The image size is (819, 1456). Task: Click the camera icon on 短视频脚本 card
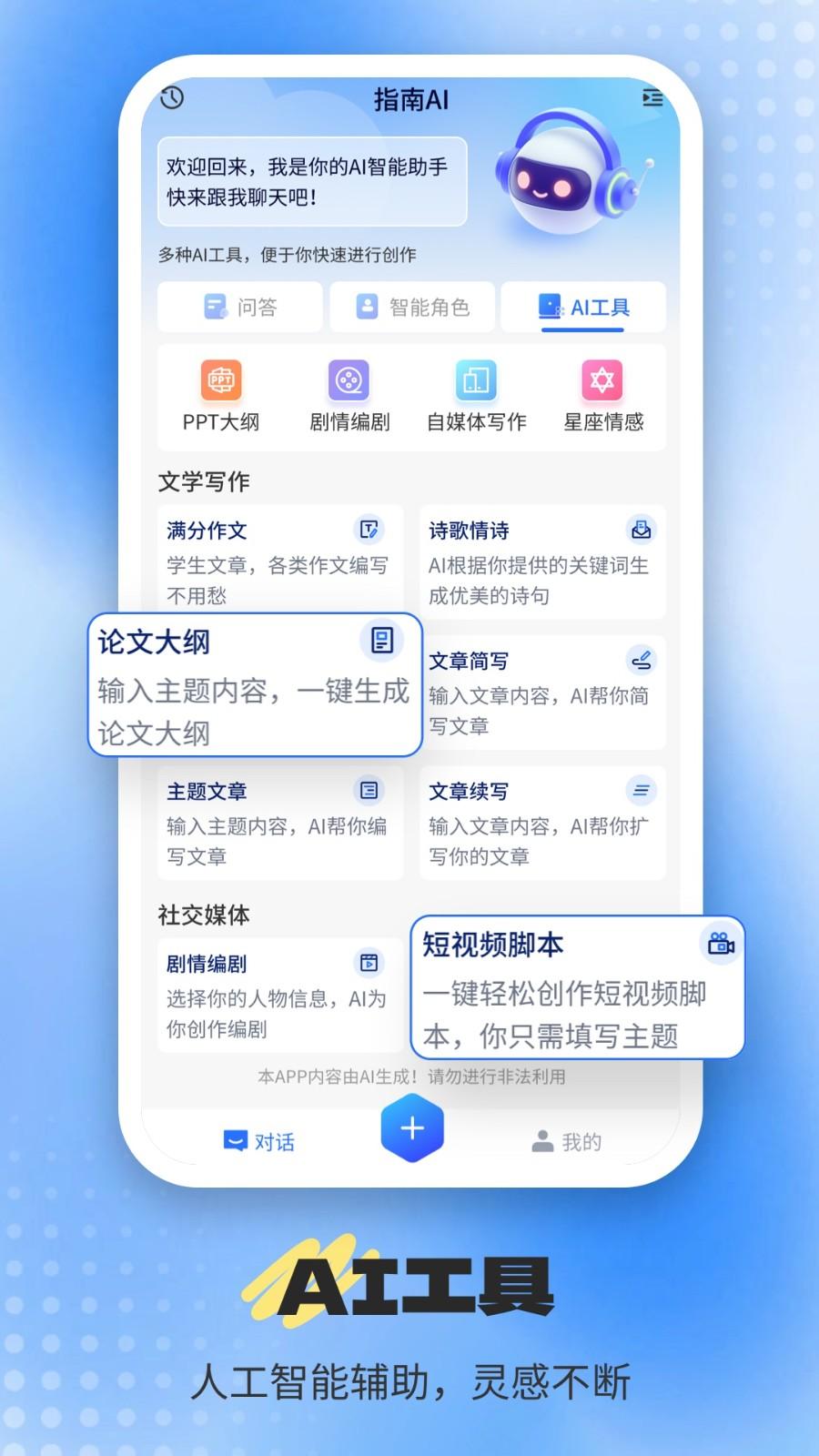point(722,946)
